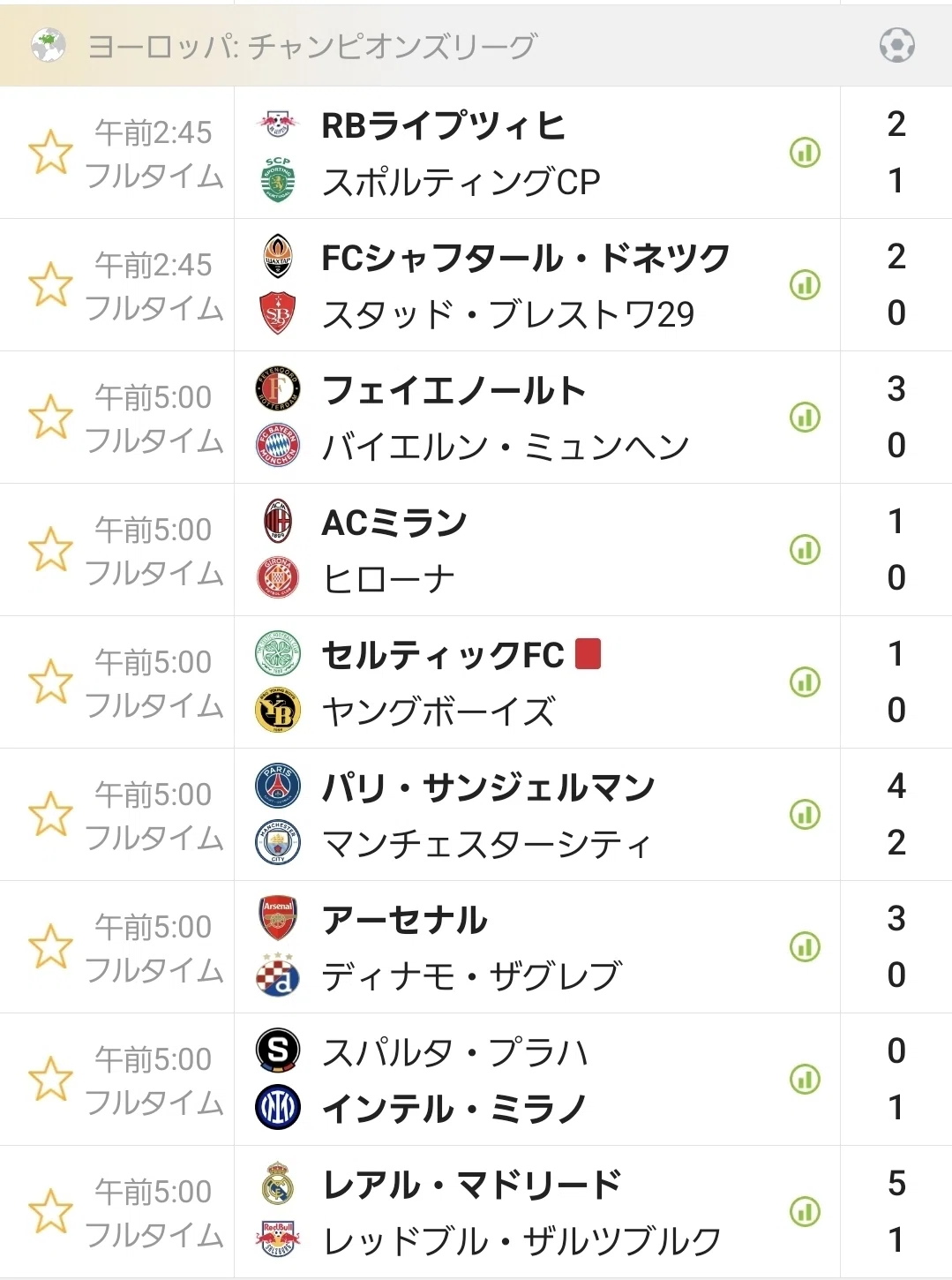
Task: View stats icon for FCシャフタール・ドネツク match
Action: pos(805,285)
